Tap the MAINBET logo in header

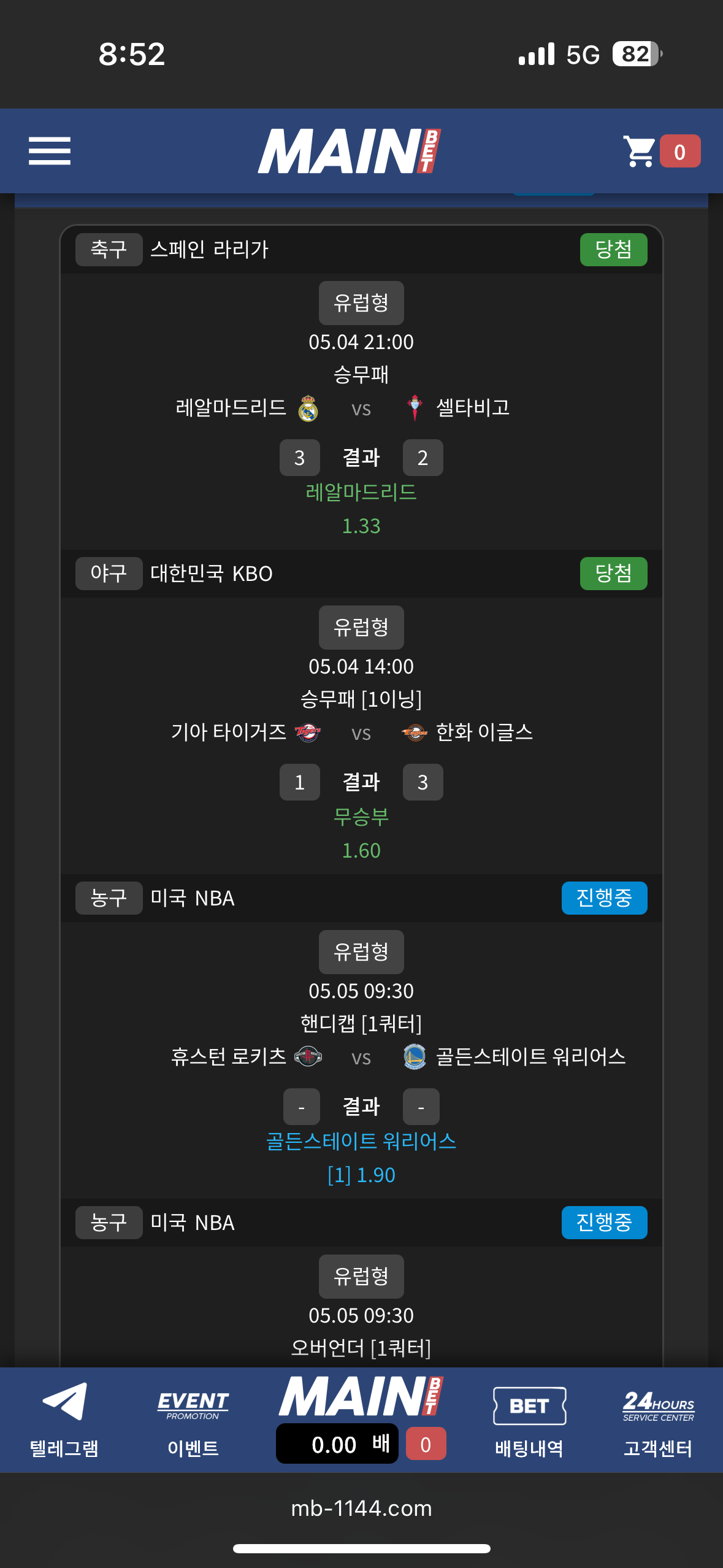pos(349,151)
